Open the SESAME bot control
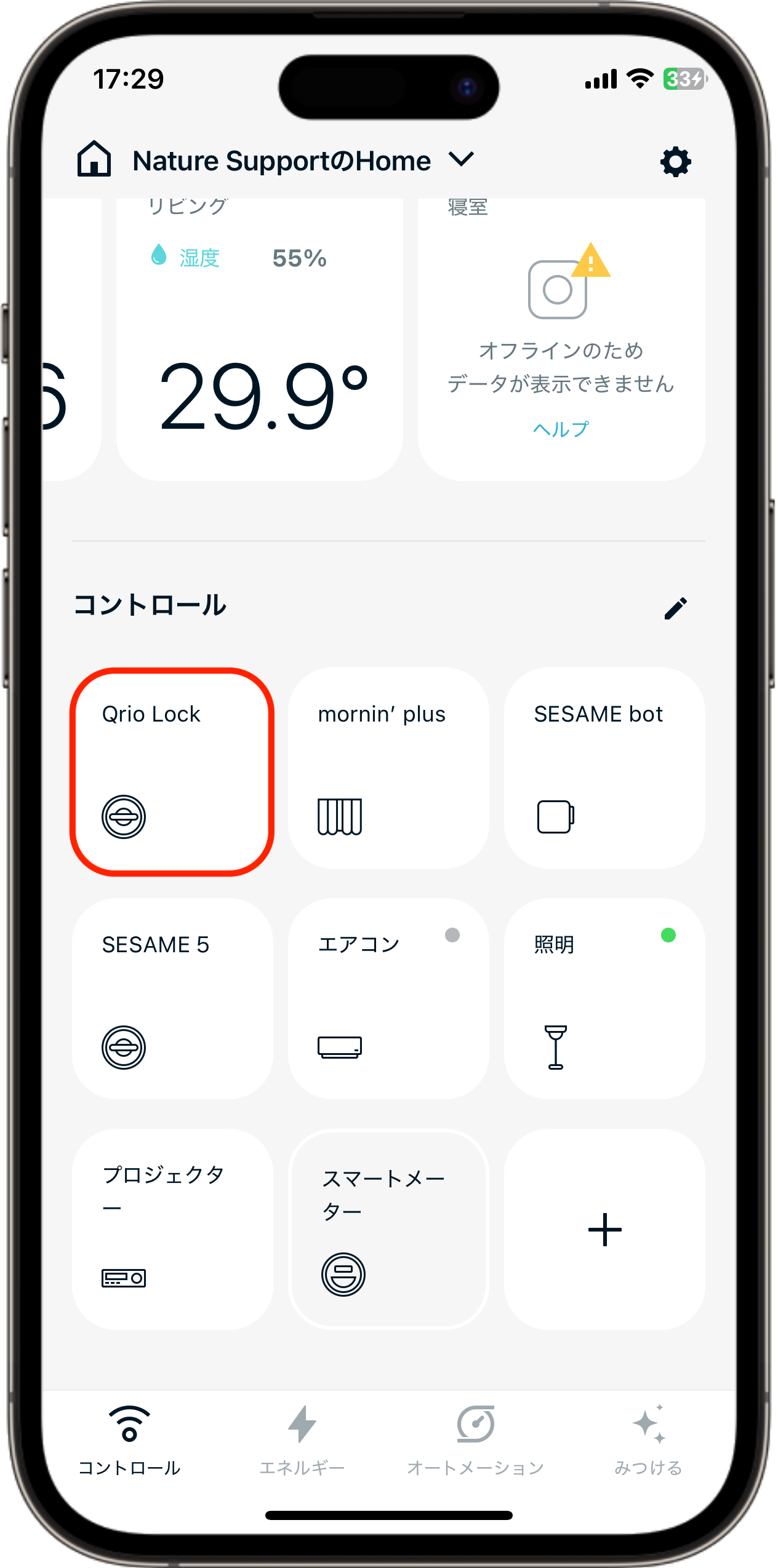778x1568 pixels. 604,769
